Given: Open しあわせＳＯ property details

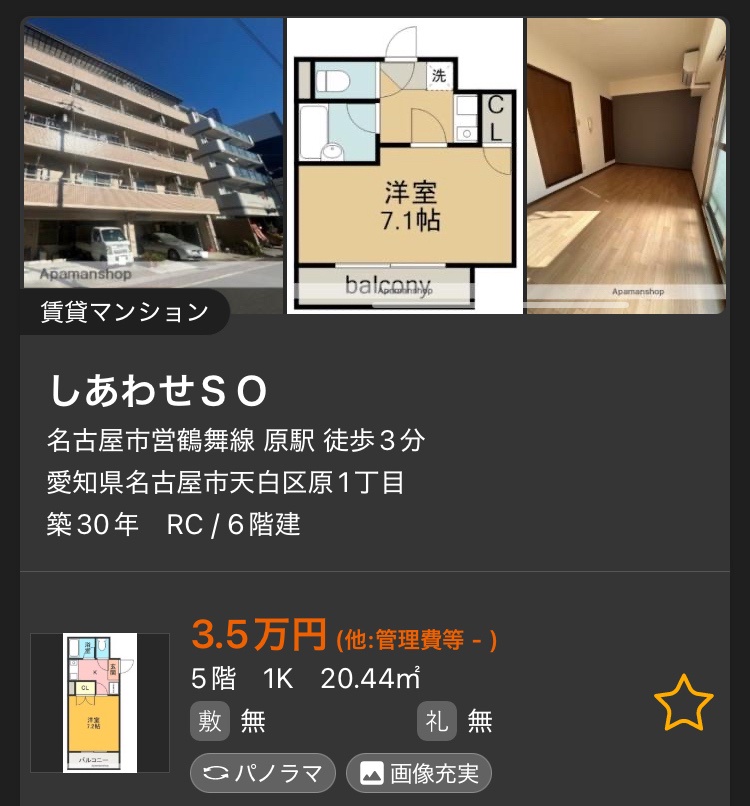Looking at the screenshot, I should coord(160,391).
